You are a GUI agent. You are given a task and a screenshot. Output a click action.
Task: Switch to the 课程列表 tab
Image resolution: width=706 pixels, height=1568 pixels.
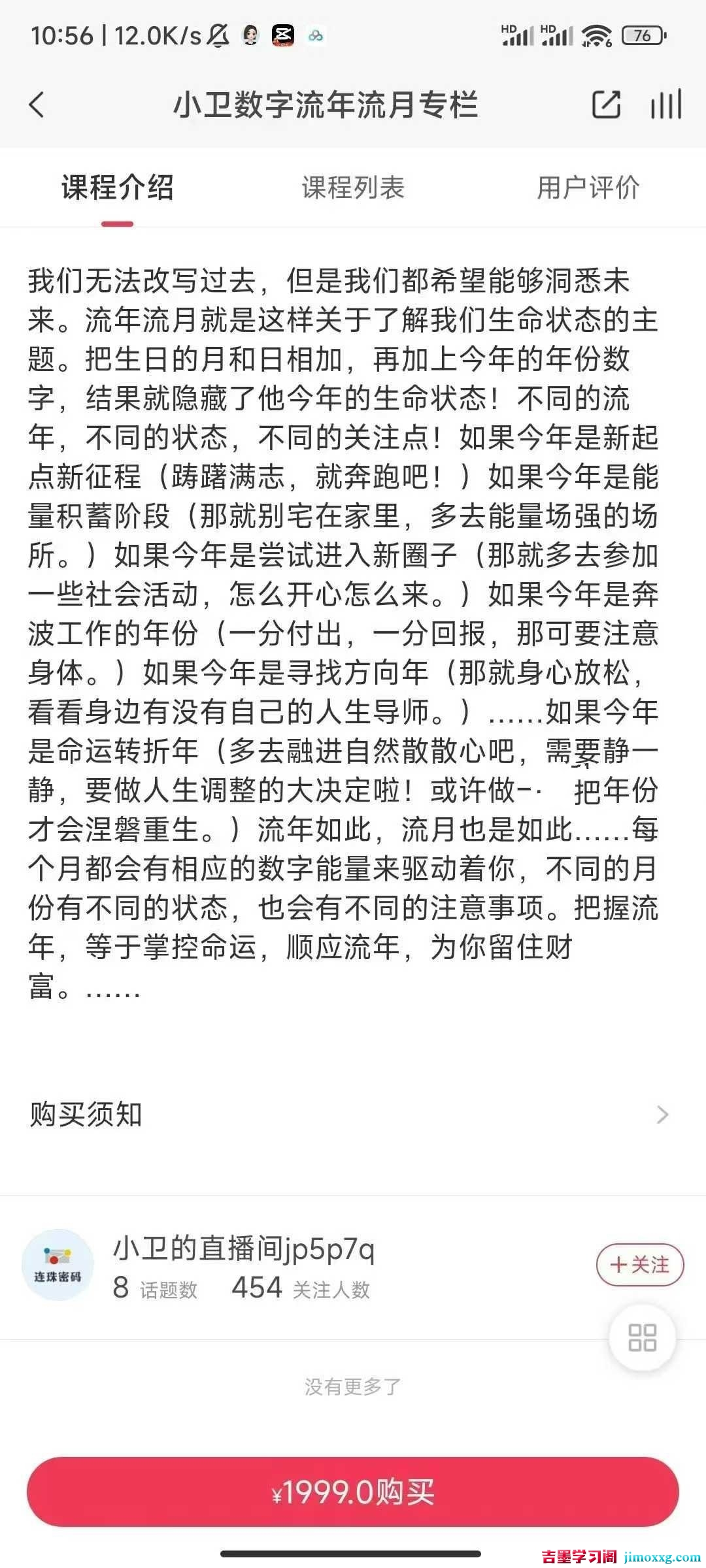tap(353, 188)
